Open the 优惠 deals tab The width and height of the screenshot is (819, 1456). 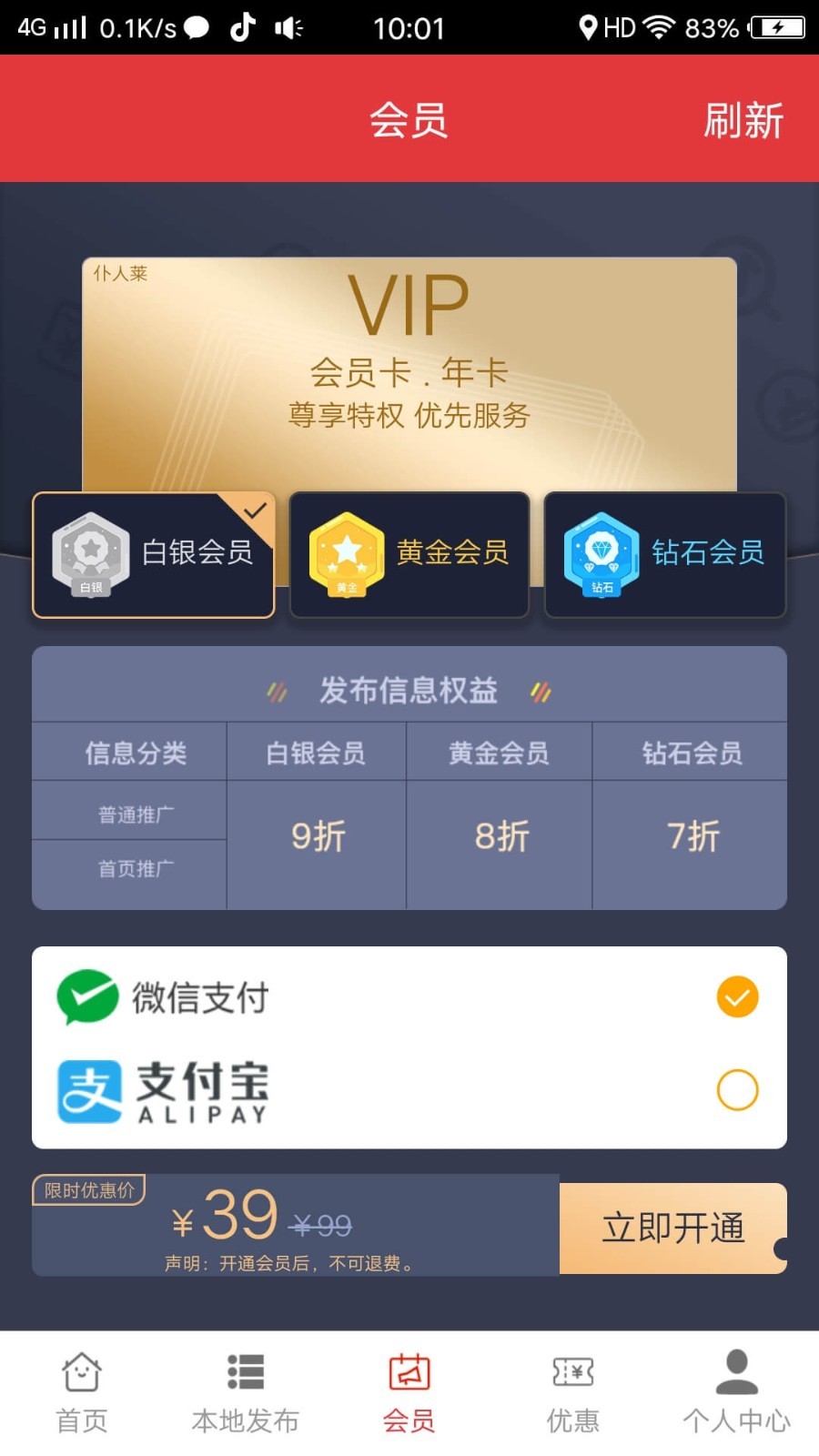point(573,1392)
